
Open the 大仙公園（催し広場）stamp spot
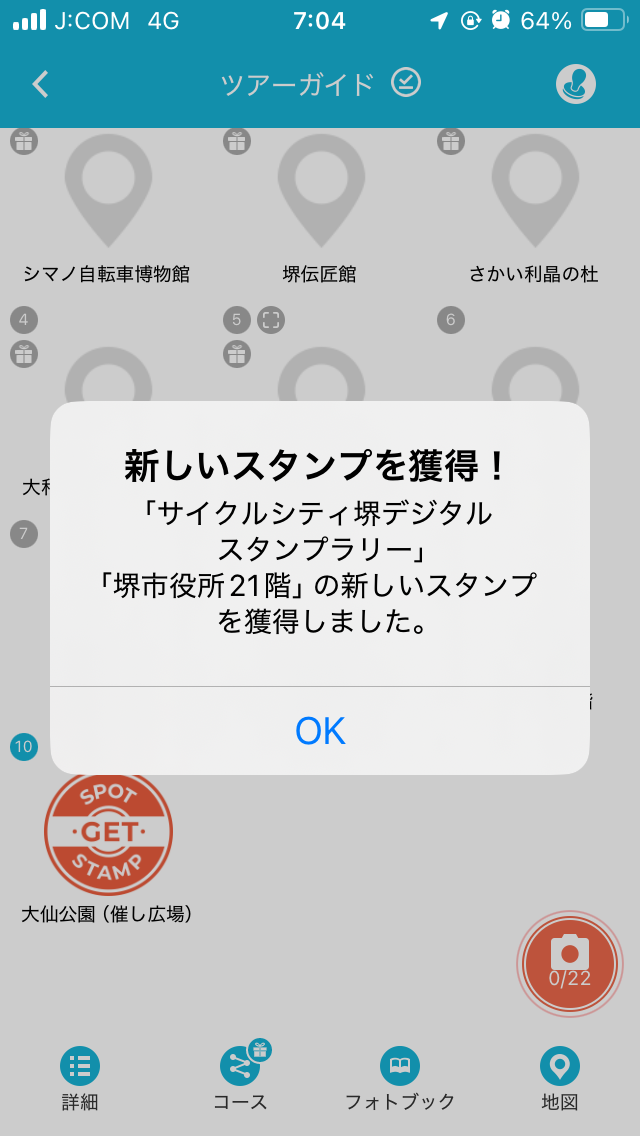click(x=107, y=846)
